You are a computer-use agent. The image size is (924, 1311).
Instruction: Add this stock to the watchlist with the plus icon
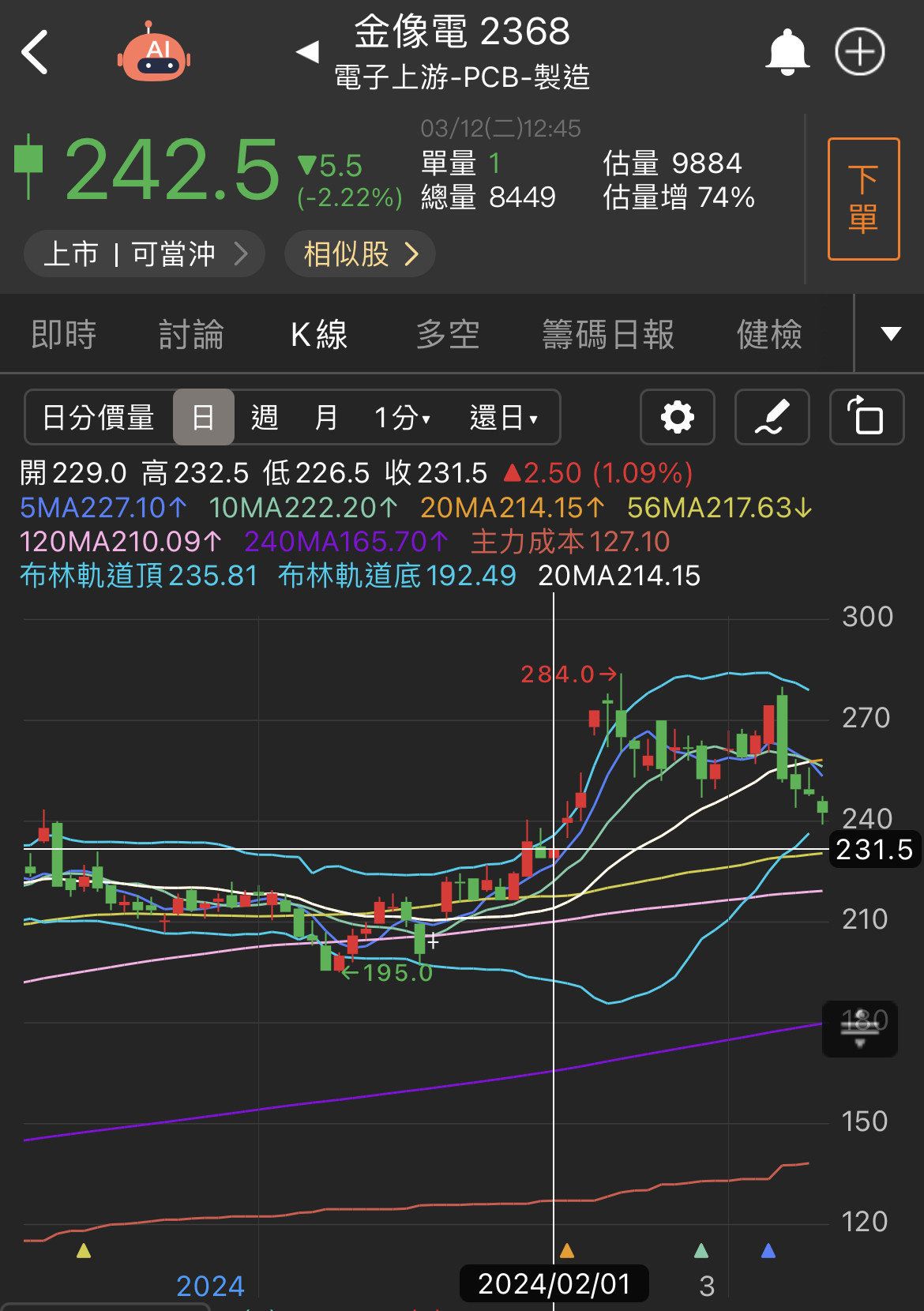pos(860,52)
